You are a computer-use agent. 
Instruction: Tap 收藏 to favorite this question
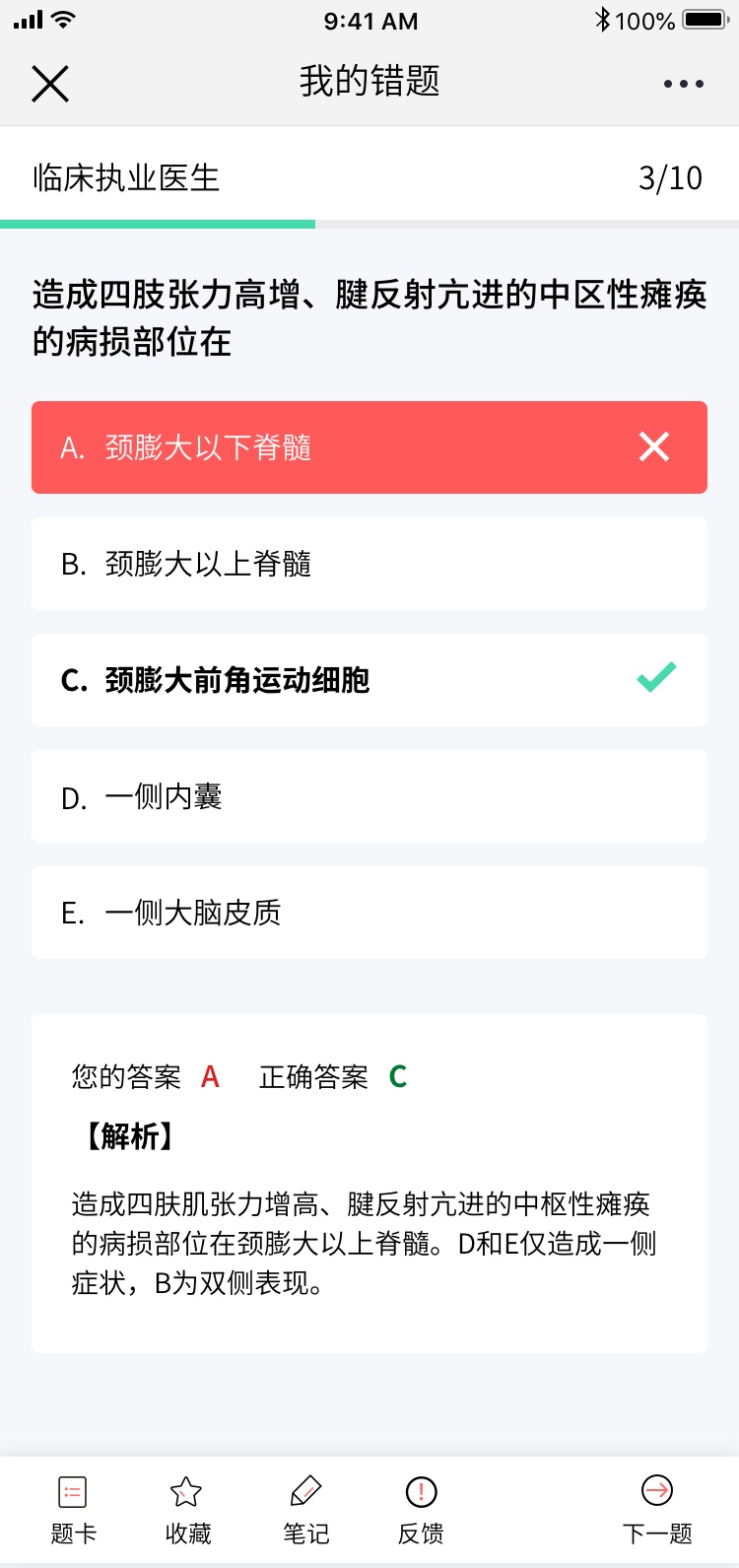click(187, 1510)
